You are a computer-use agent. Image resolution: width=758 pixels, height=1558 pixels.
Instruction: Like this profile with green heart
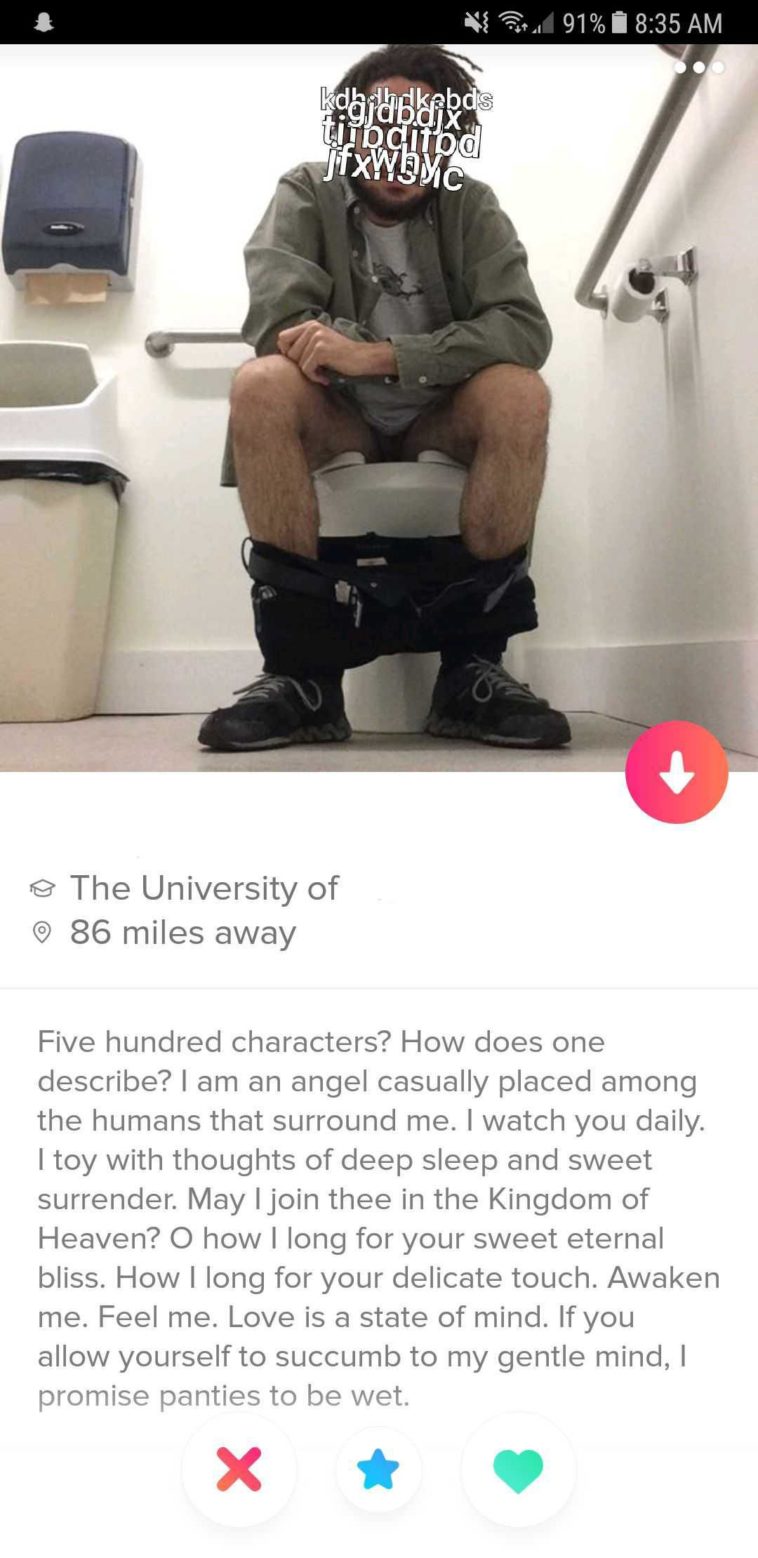[x=518, y=1470]
